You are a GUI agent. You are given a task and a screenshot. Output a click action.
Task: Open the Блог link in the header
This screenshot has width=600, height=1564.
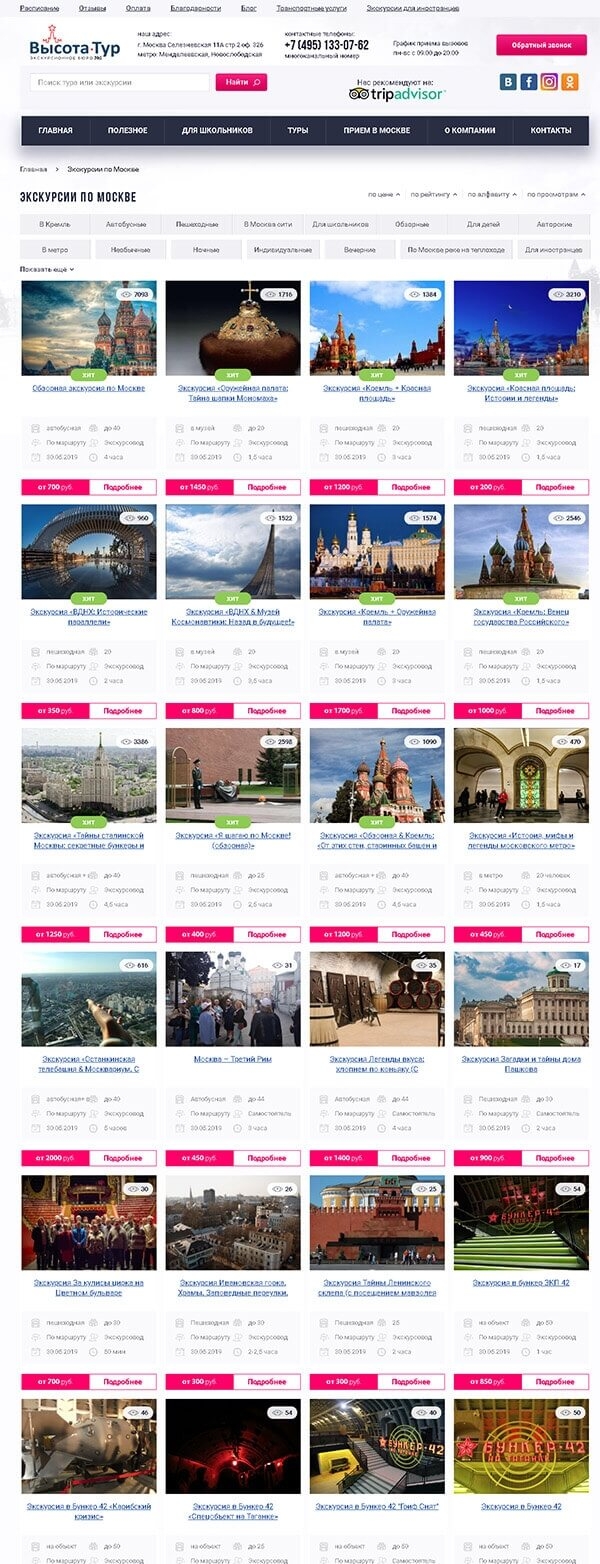click(x=248, y=8)
